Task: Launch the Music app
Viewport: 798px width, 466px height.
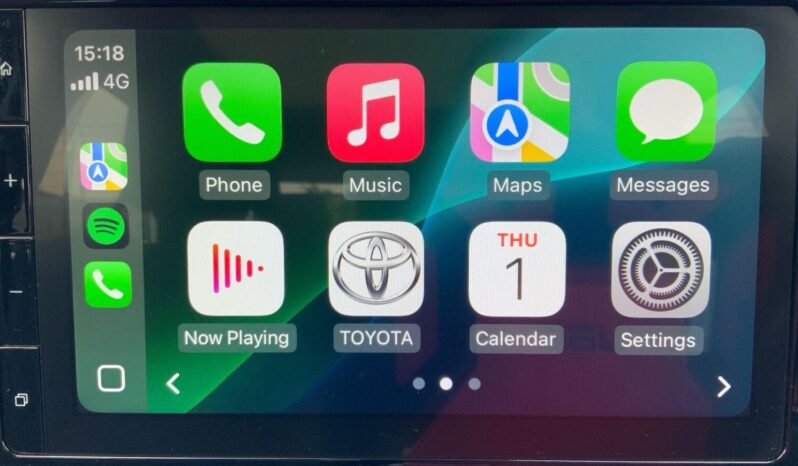Action: point(375,112)
